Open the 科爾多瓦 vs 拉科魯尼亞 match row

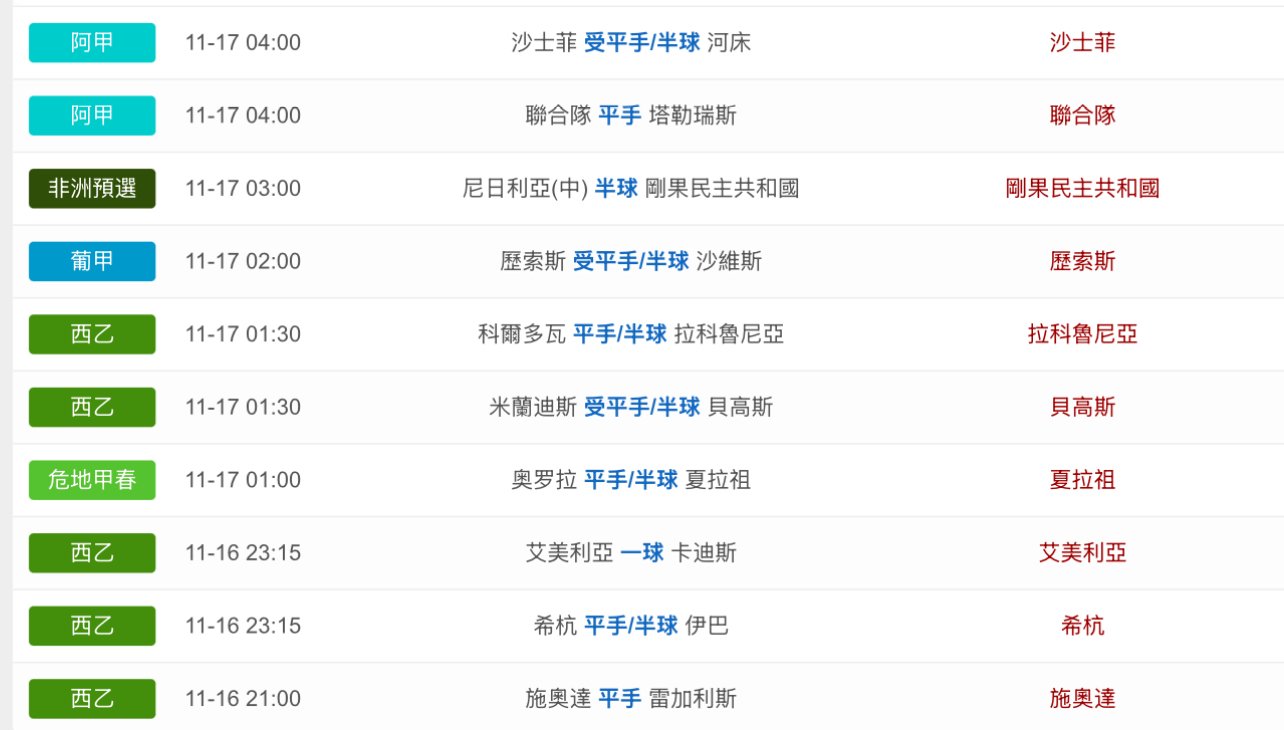tap(631, 335)
